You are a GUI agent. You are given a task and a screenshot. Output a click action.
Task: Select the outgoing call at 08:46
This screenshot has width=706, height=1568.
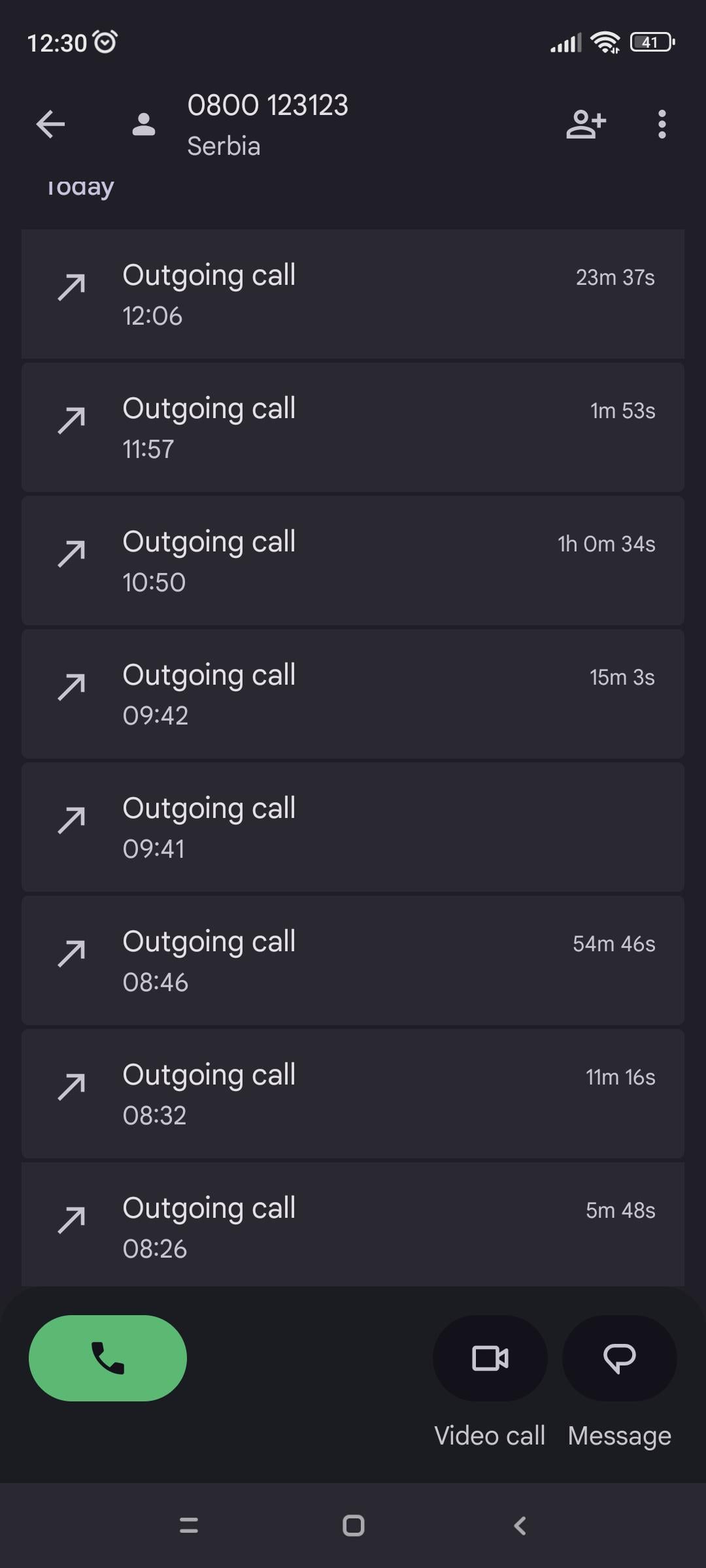point(353,960)
